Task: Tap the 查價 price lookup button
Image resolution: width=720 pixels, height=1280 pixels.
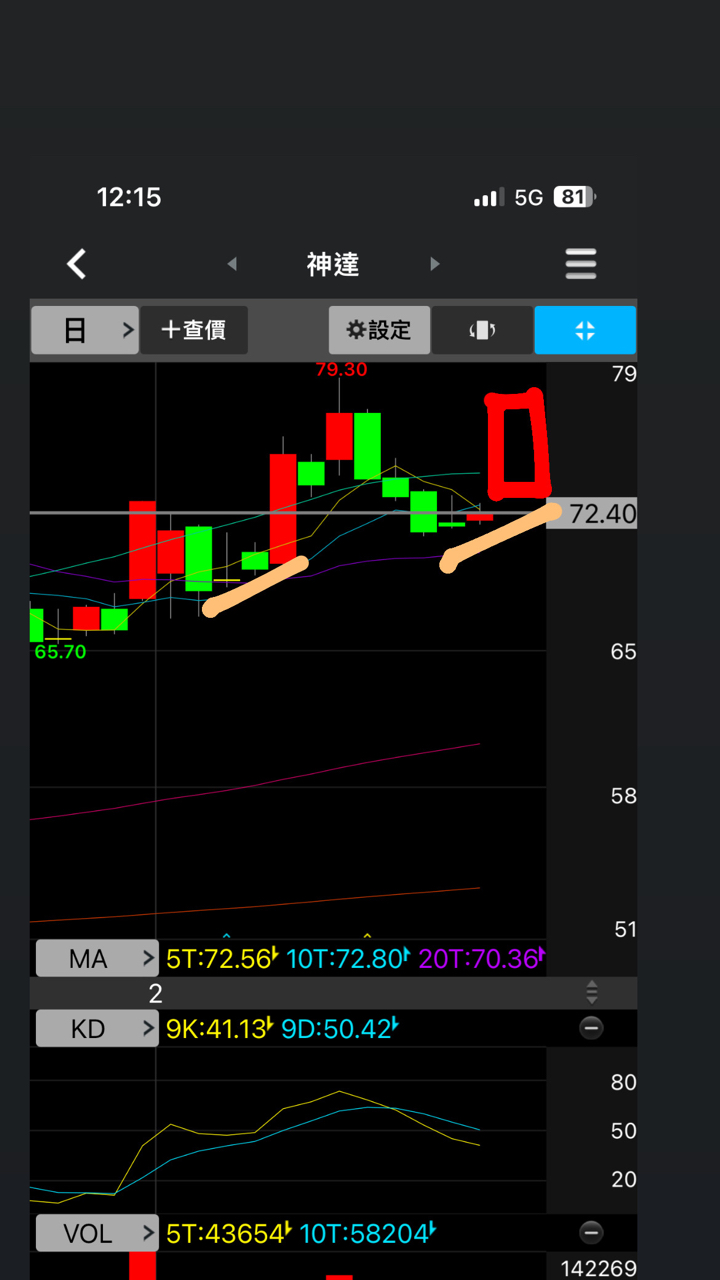Action: [x=194, y=330]
